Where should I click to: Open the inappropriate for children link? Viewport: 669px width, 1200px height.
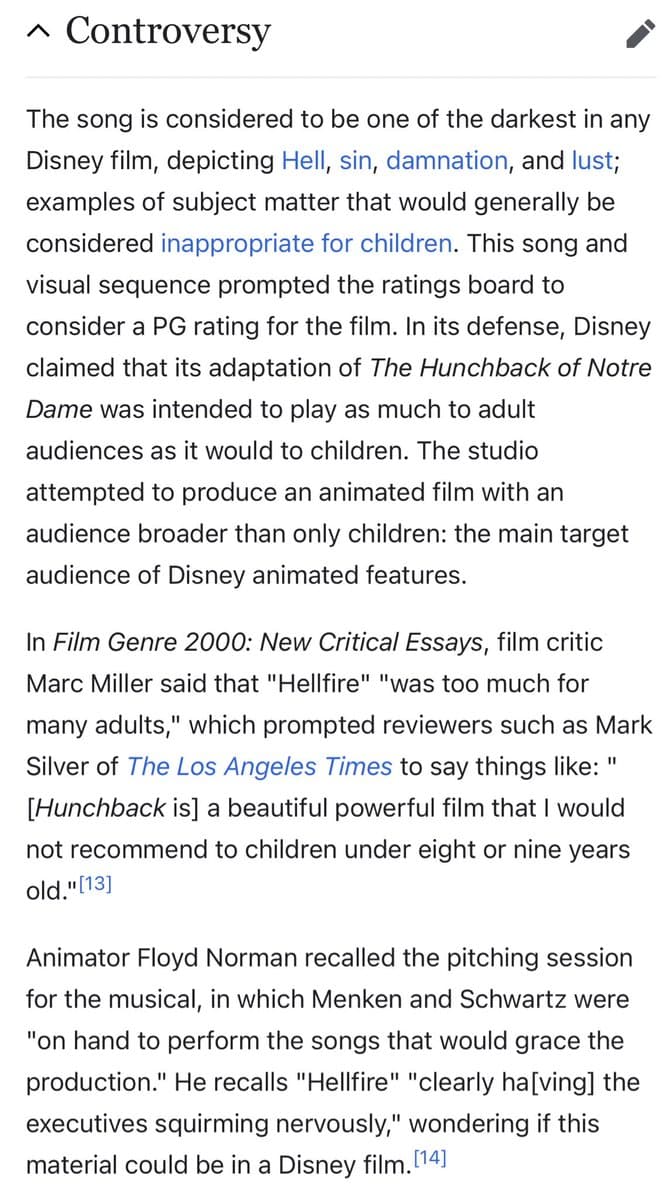coord(305,243)
